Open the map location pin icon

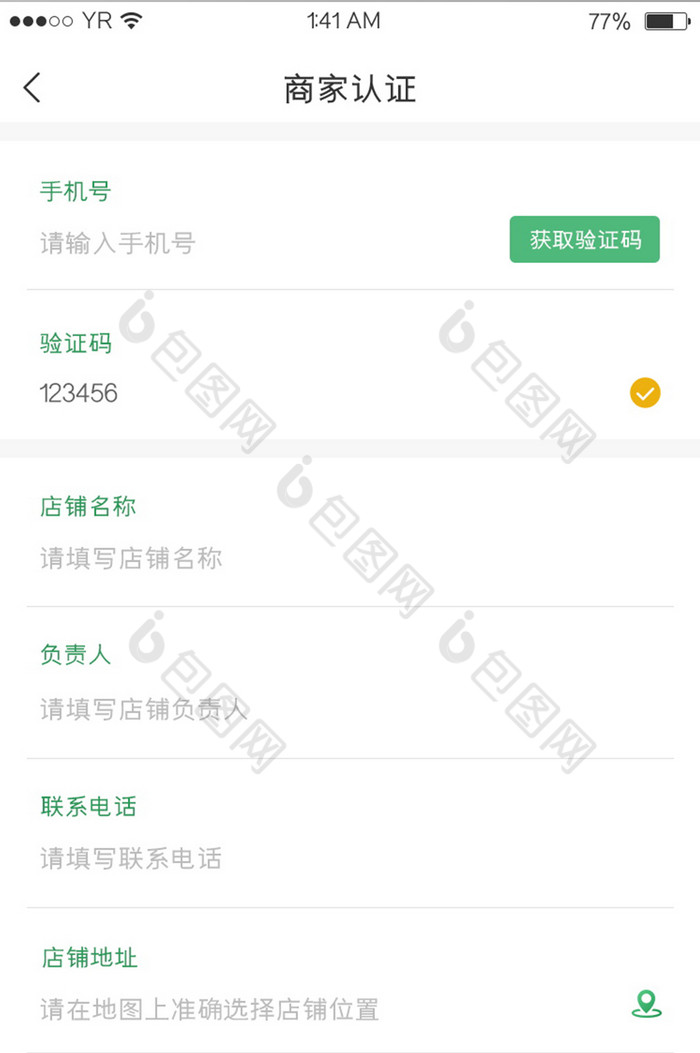pyautogui.click(x=647, y=1004)
